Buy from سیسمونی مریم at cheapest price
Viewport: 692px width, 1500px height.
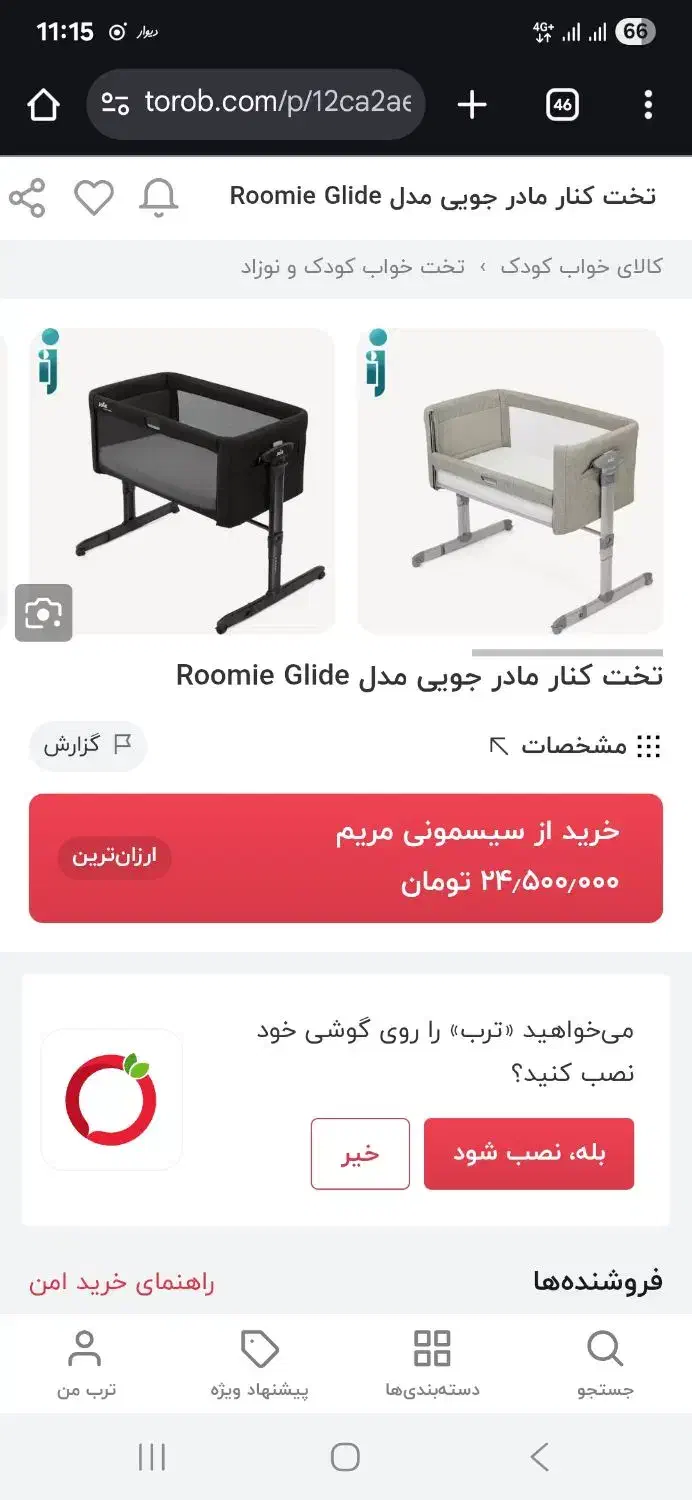coord(345,858)
